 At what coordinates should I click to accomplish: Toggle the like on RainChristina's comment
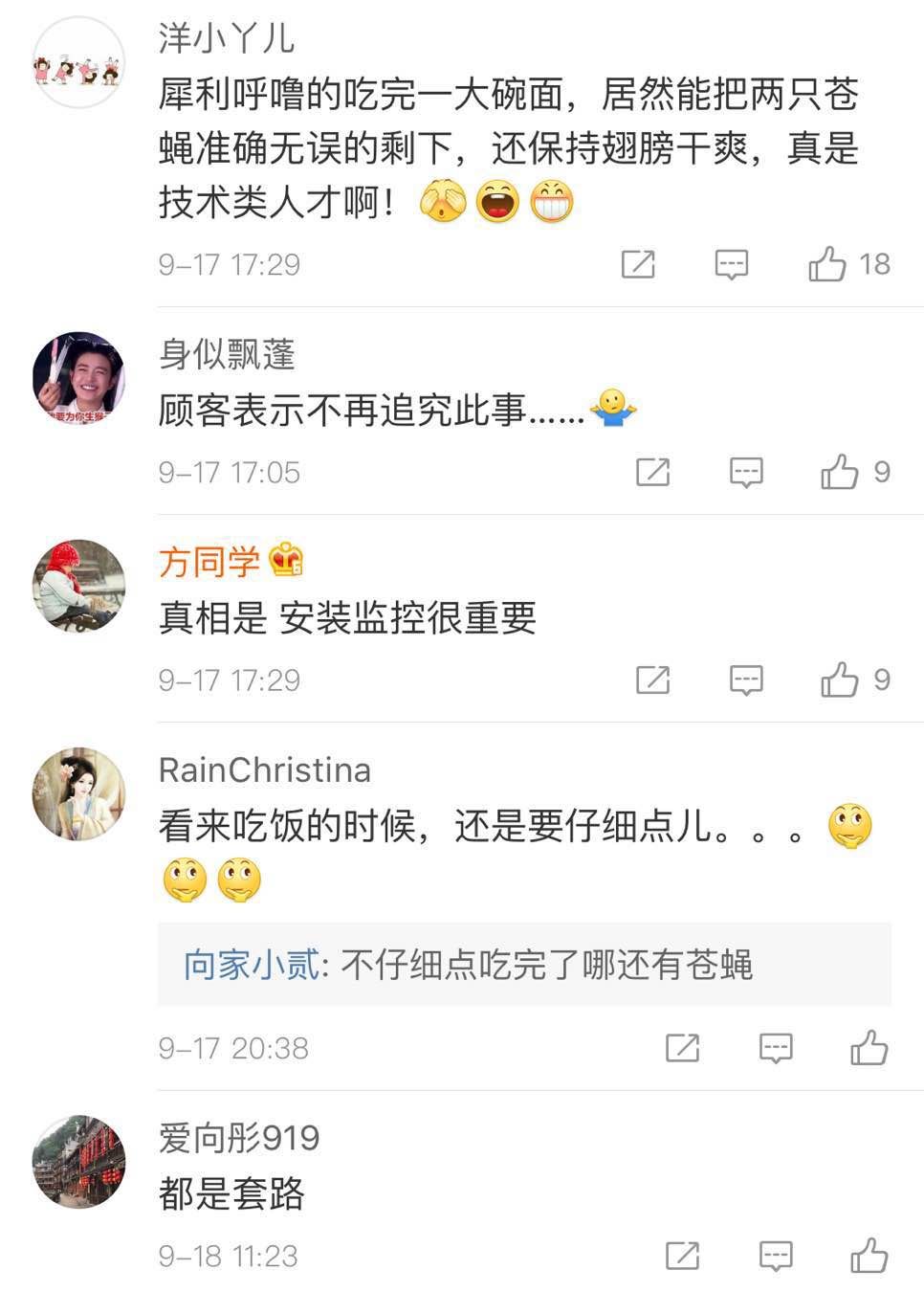[869, 1048]
